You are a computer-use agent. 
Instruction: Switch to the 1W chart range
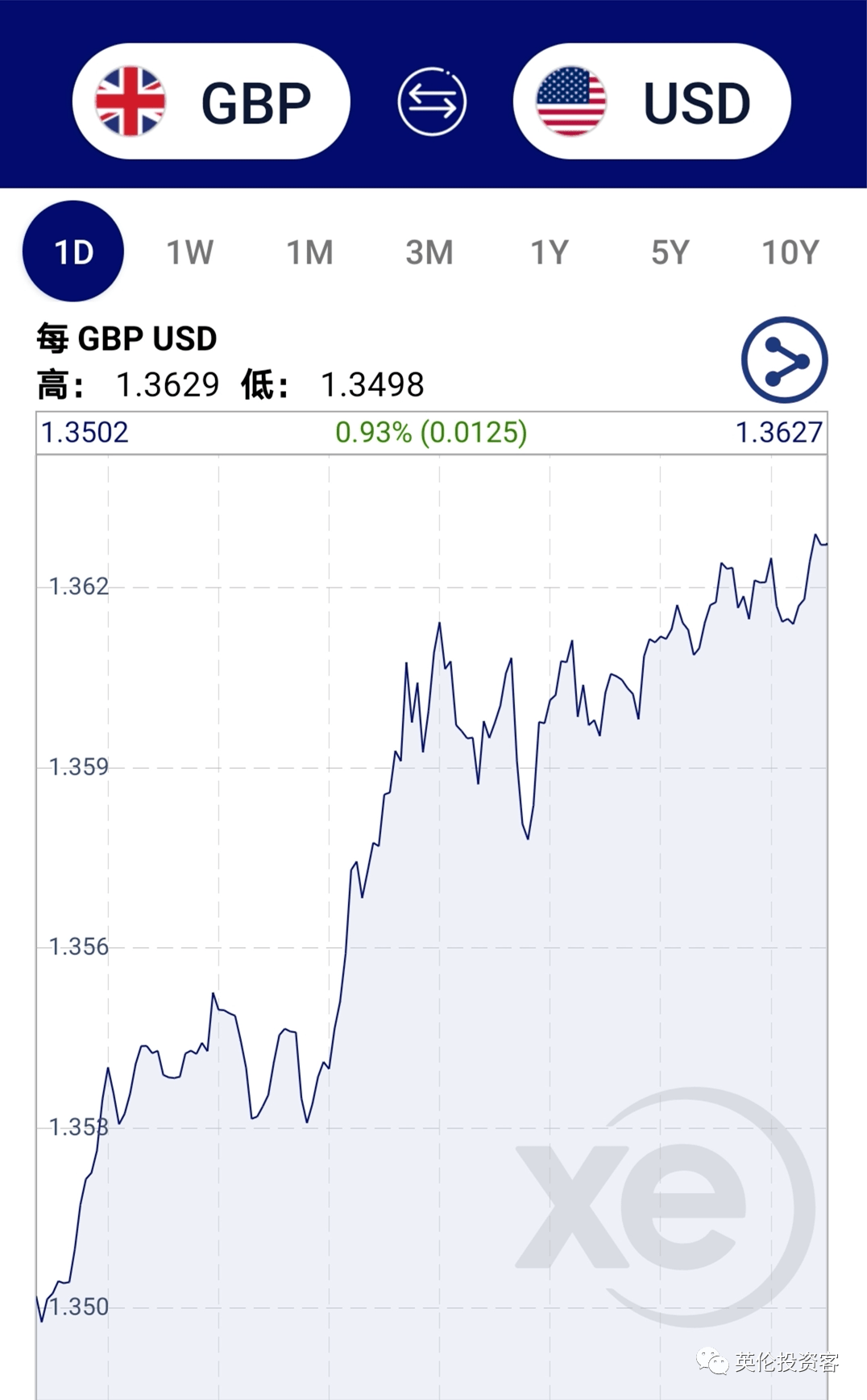pyautogui.click(x=190, y=252)
